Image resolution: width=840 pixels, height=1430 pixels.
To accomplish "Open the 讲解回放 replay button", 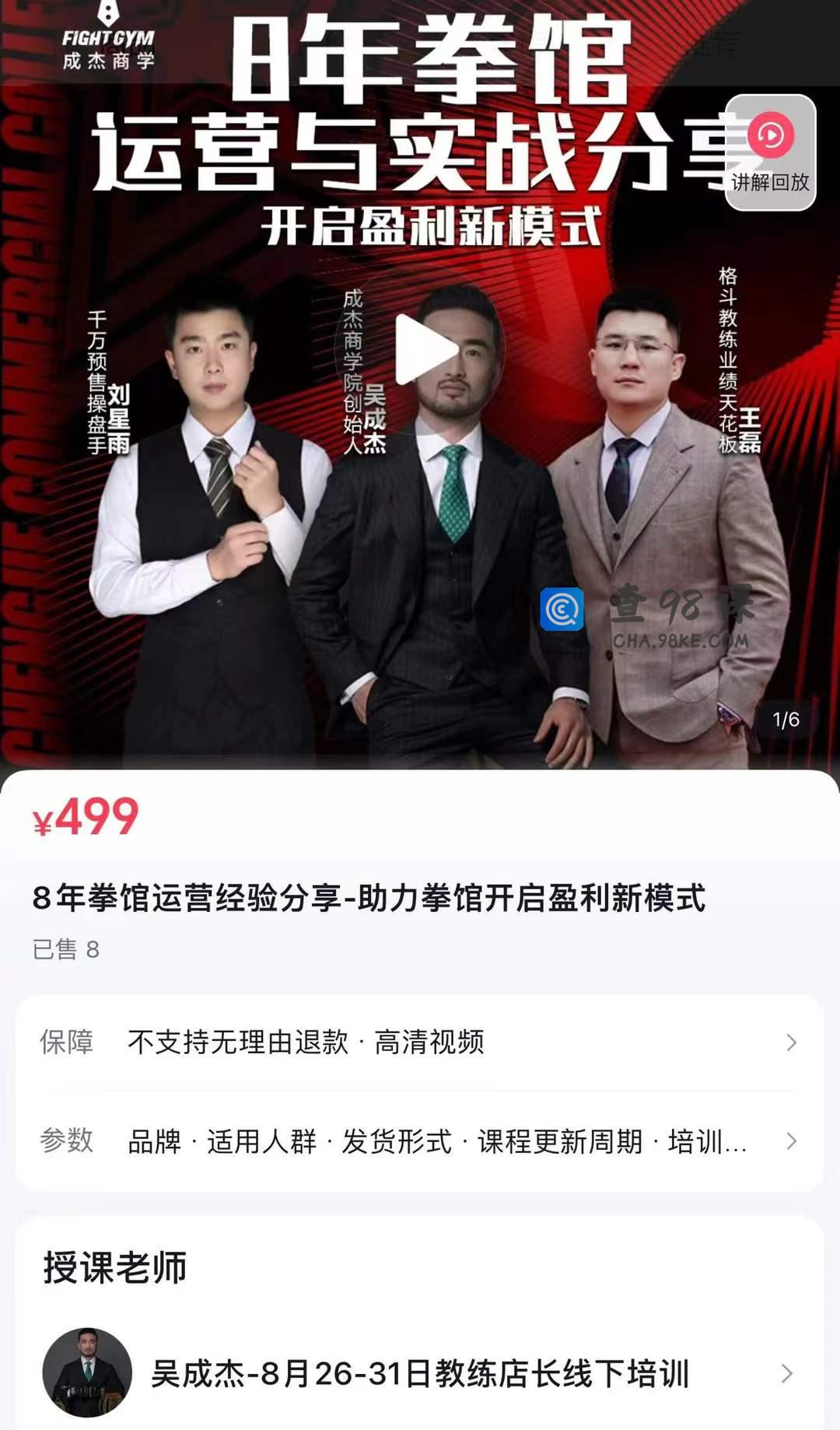I will click(770, 152).
